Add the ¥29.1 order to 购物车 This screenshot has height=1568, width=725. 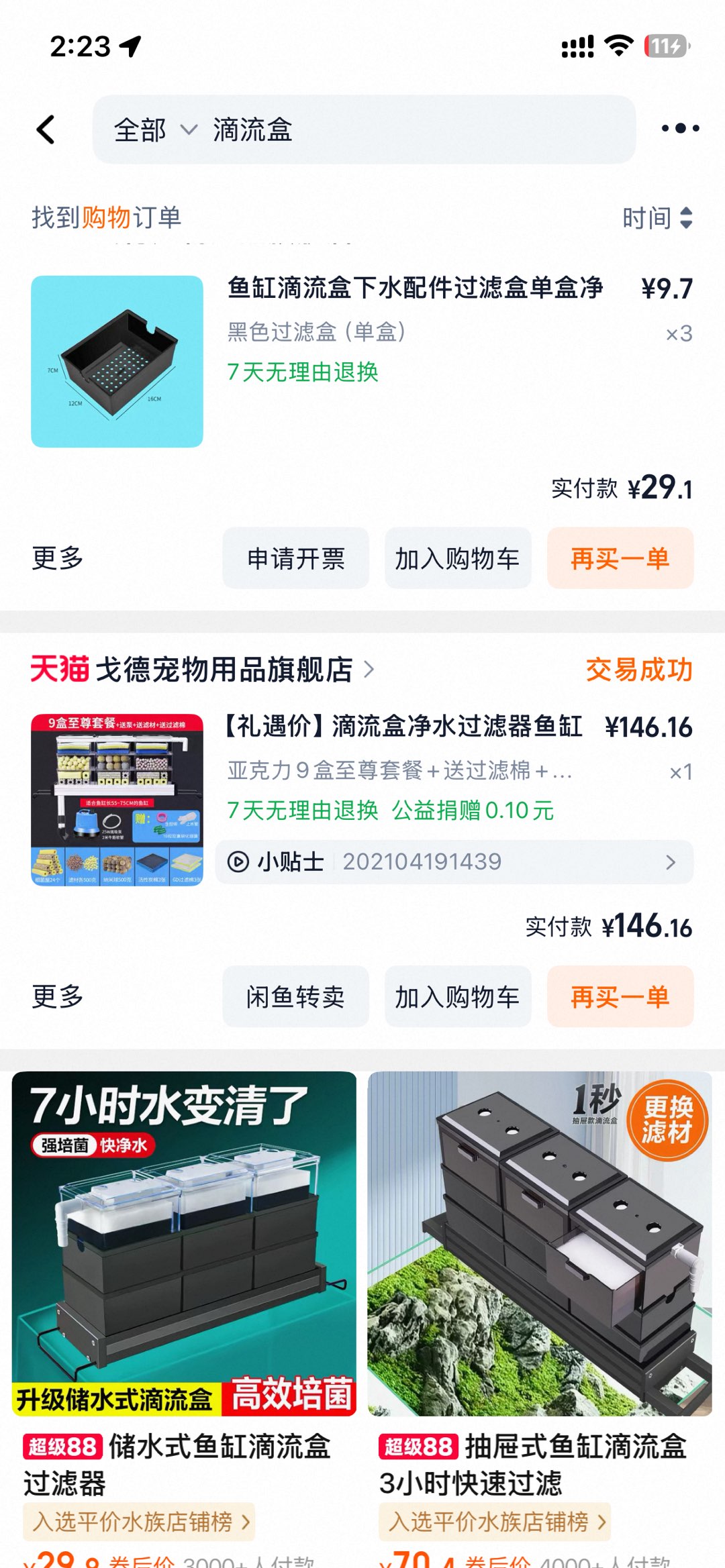coord(457,558)
